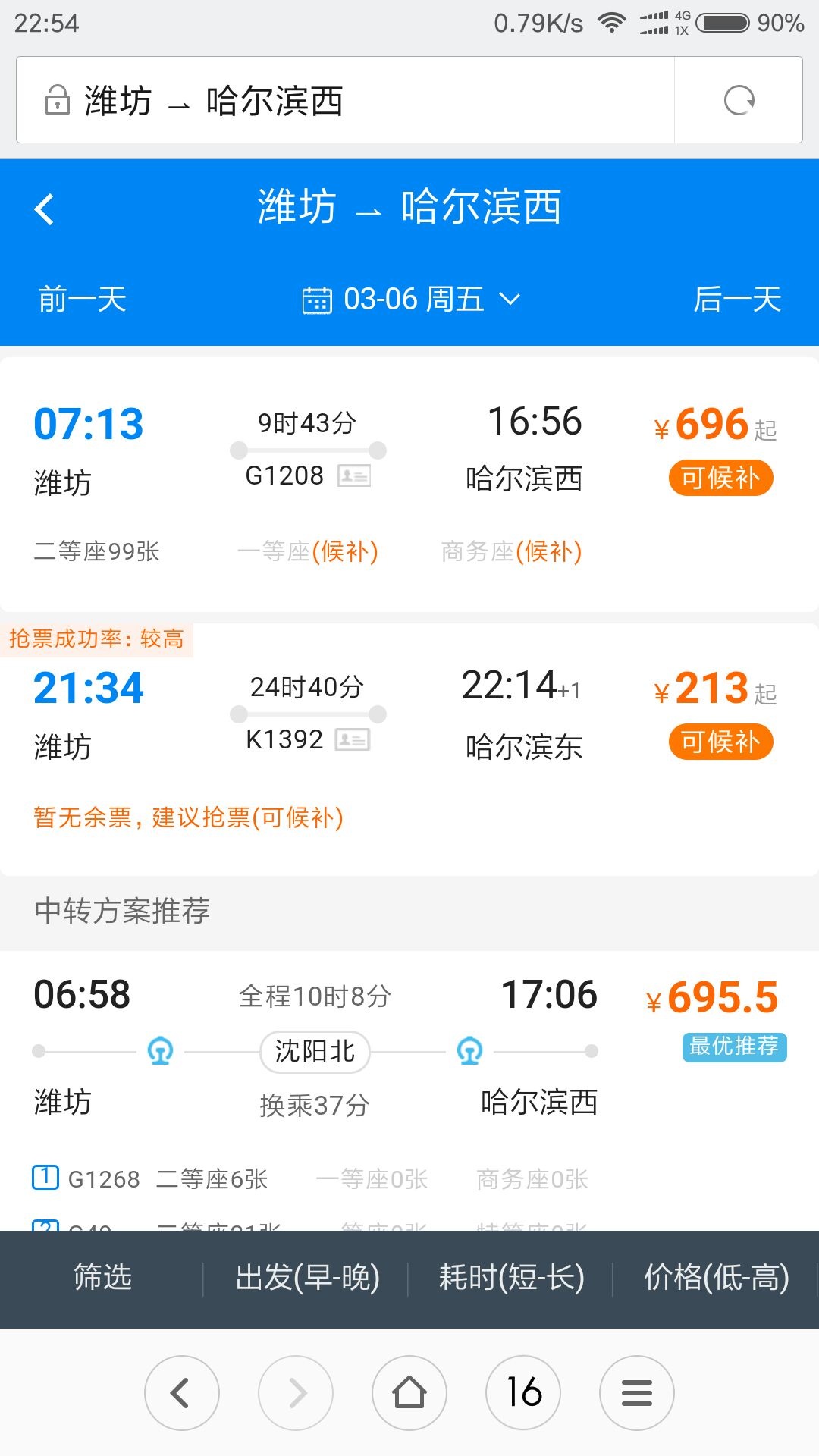Sort by departure time 出发(早-晚)
Image resolution: width=819 pixels, height=1456 pixels.
pos(307,1278)
